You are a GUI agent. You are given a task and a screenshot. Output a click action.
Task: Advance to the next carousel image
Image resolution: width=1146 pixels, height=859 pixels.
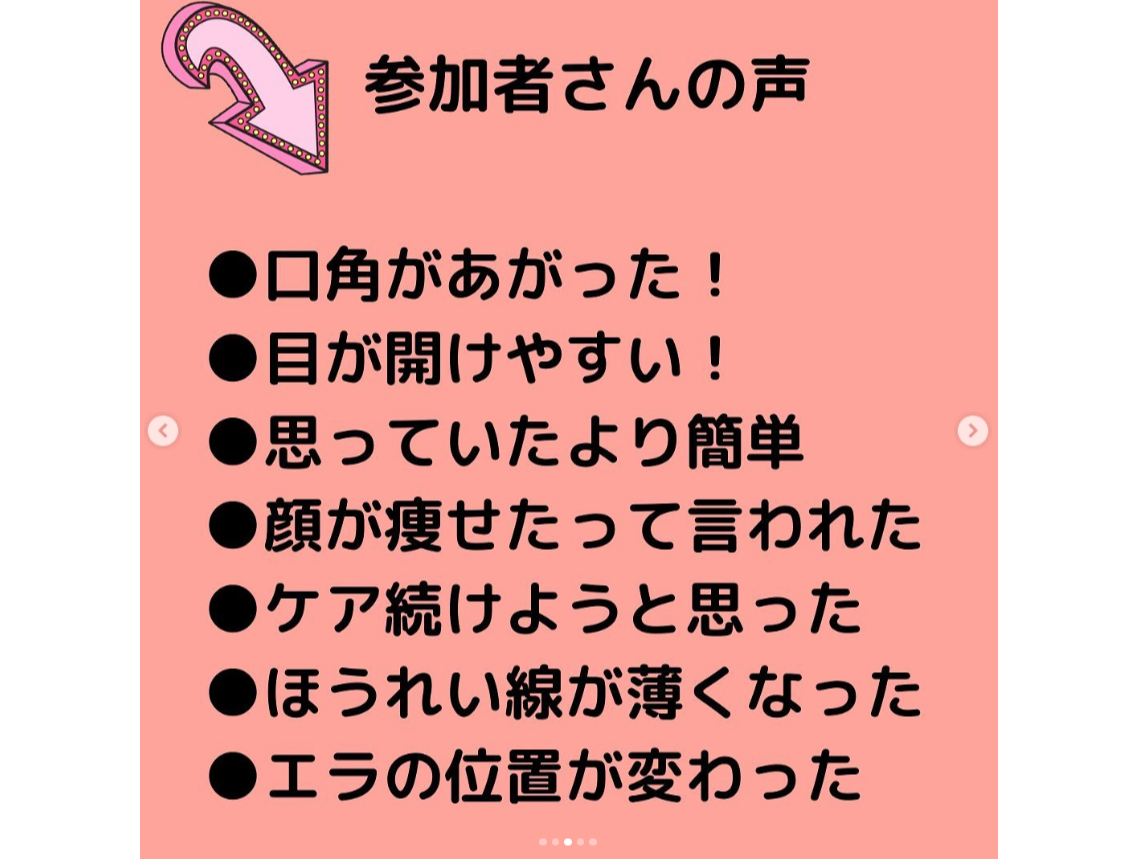click(x=972, y=431)
